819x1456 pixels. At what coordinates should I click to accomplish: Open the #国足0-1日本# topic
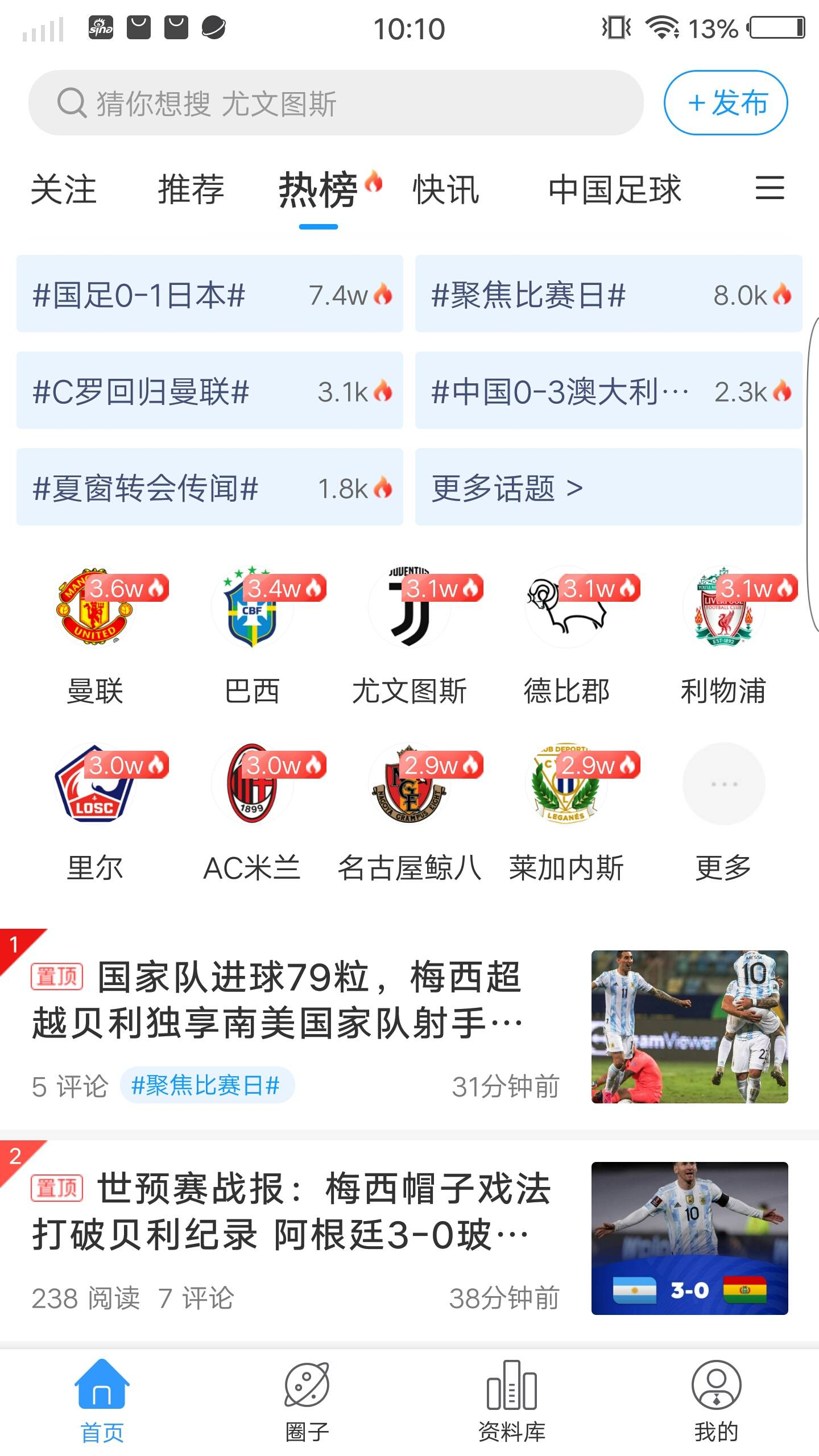(210, 294)
